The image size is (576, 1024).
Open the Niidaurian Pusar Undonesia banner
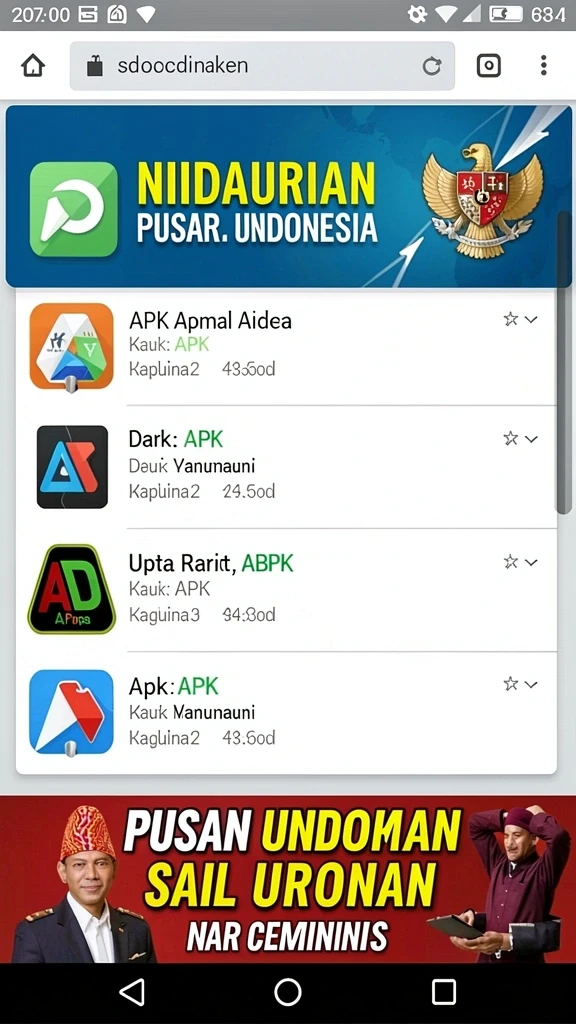(x=288, y=197)
